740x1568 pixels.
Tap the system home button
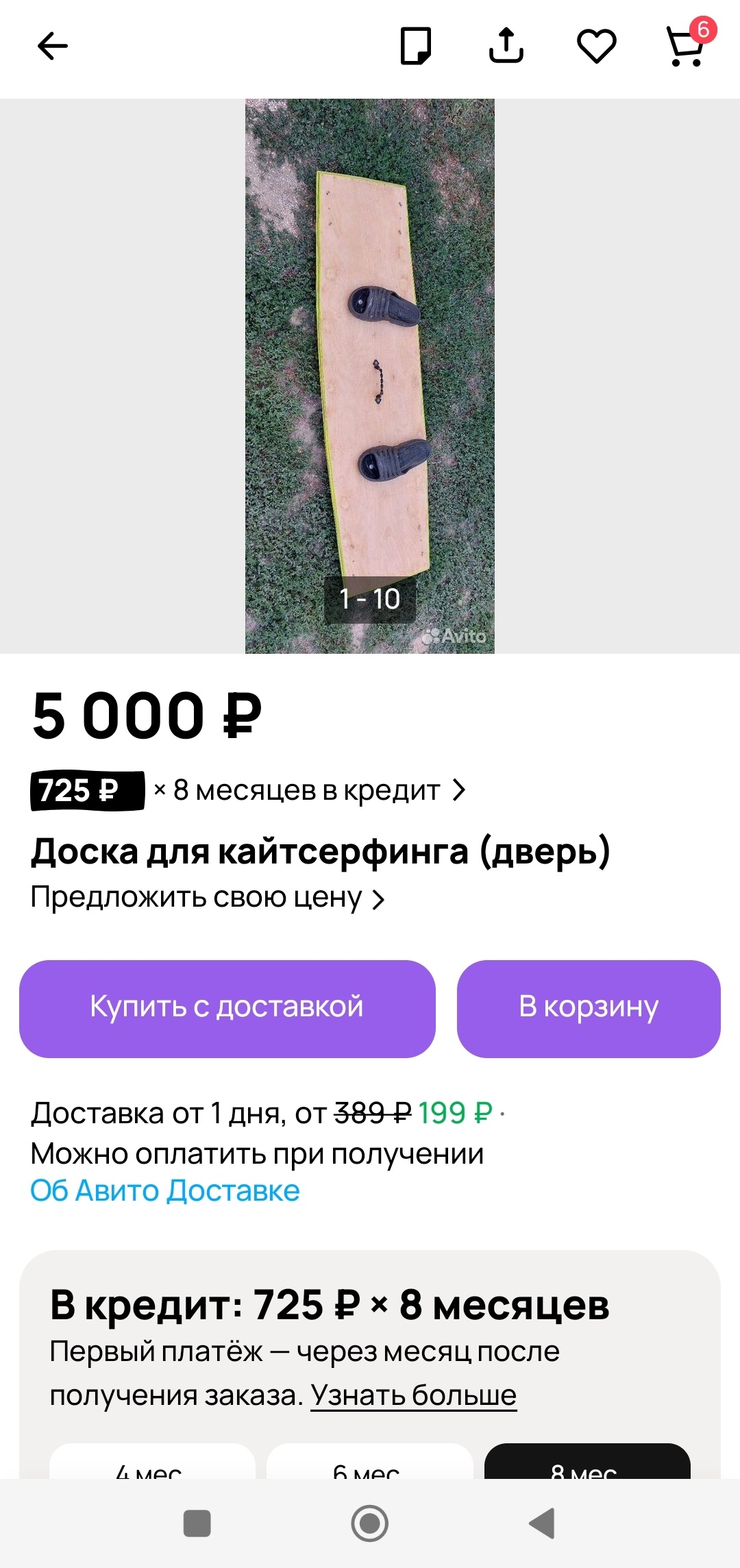pos(370,1523)
